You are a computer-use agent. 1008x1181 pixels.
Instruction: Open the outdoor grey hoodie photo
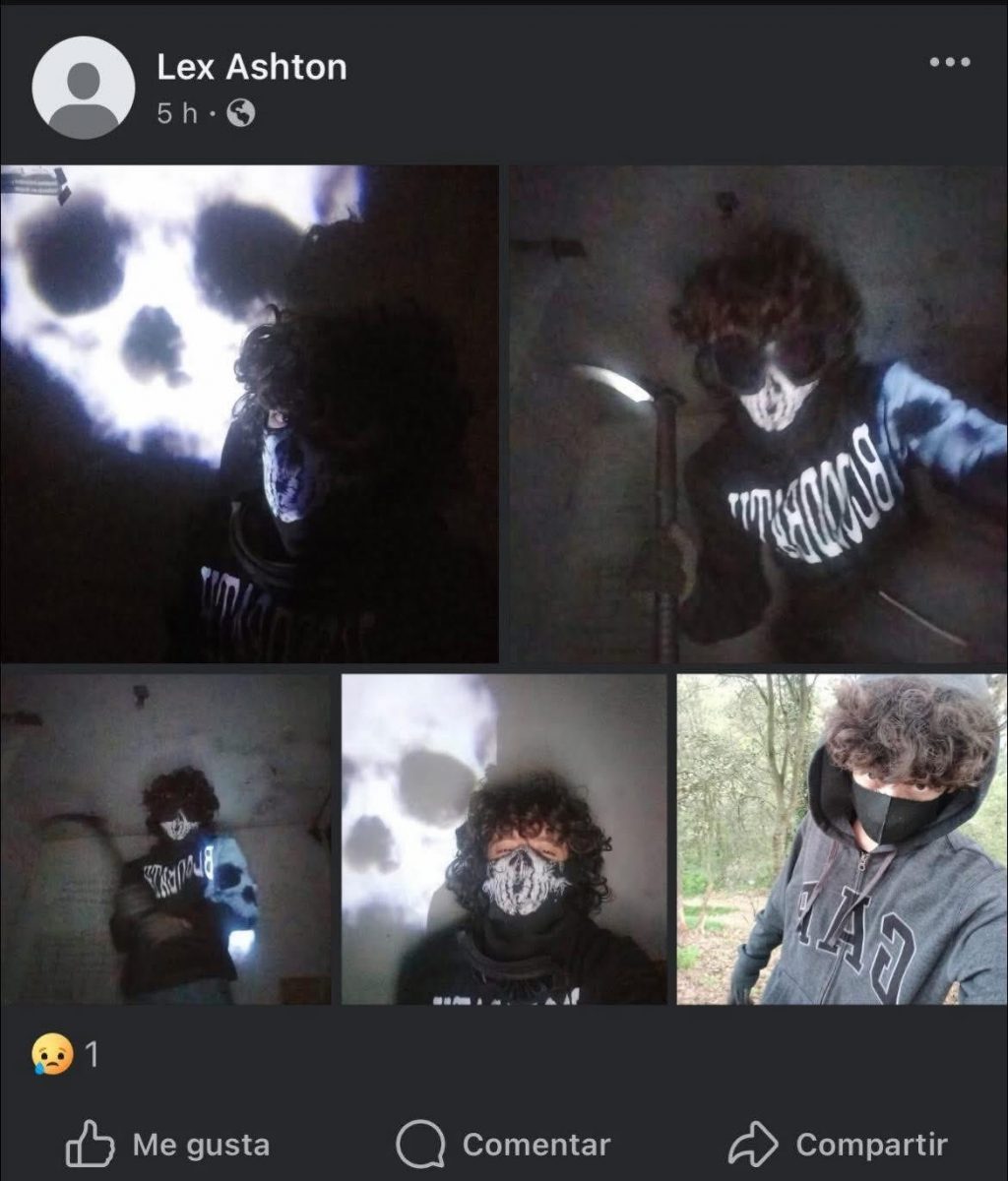(842, 839)
